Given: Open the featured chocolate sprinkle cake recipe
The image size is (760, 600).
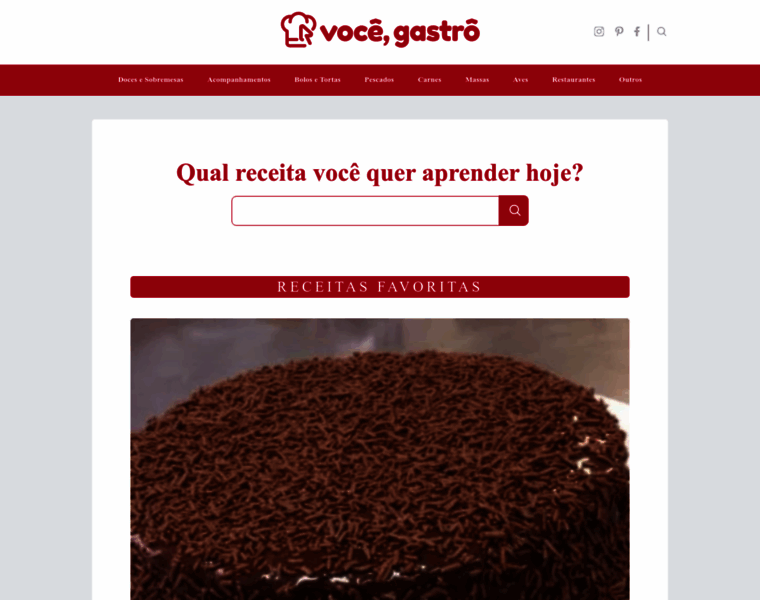Looking at the screenshot, I should tap(380, 458).
